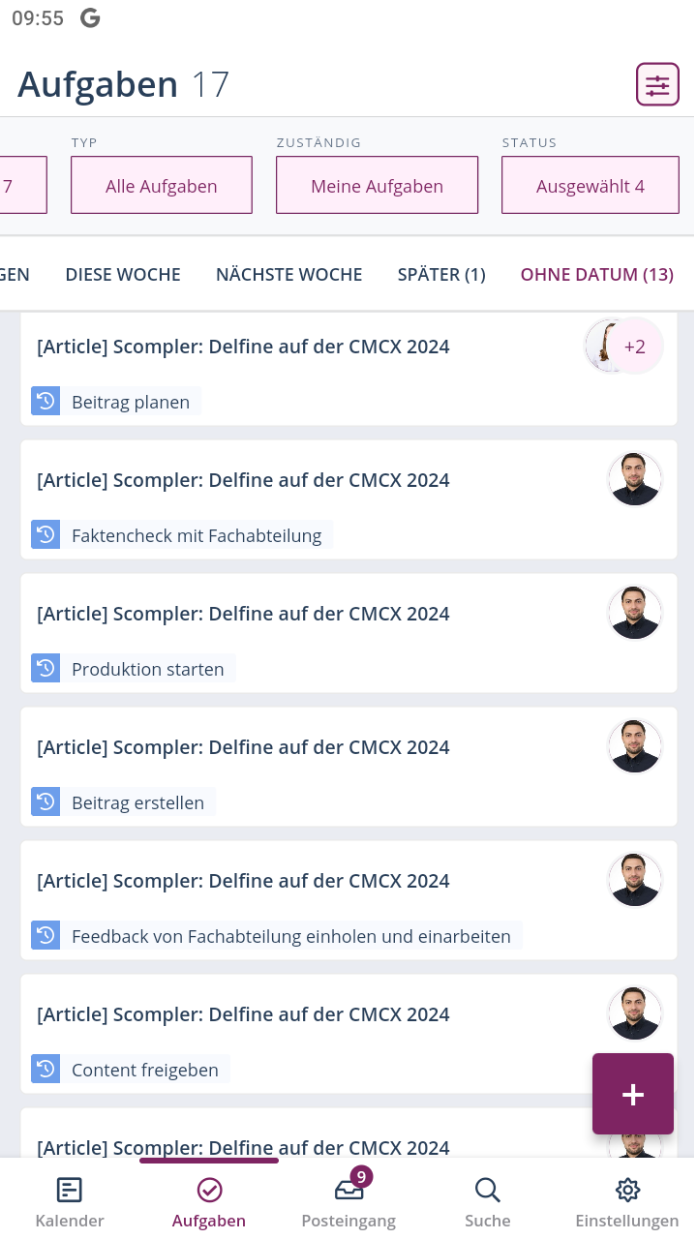Add a new task with plus button
Screen dimensions: 694x1234
pos(632,1094)
